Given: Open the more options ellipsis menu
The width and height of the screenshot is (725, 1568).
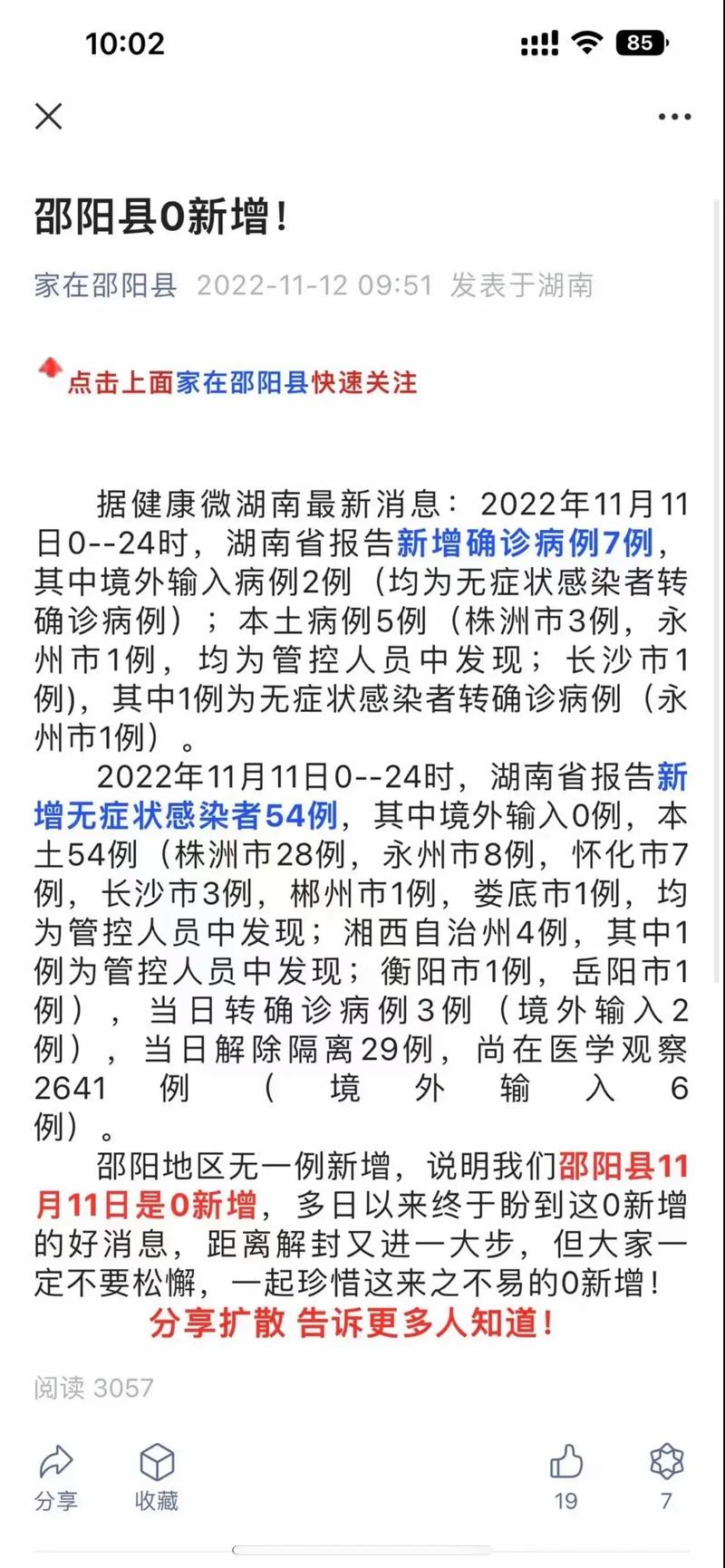Looking at the screenshot, I should coord(672,116).
